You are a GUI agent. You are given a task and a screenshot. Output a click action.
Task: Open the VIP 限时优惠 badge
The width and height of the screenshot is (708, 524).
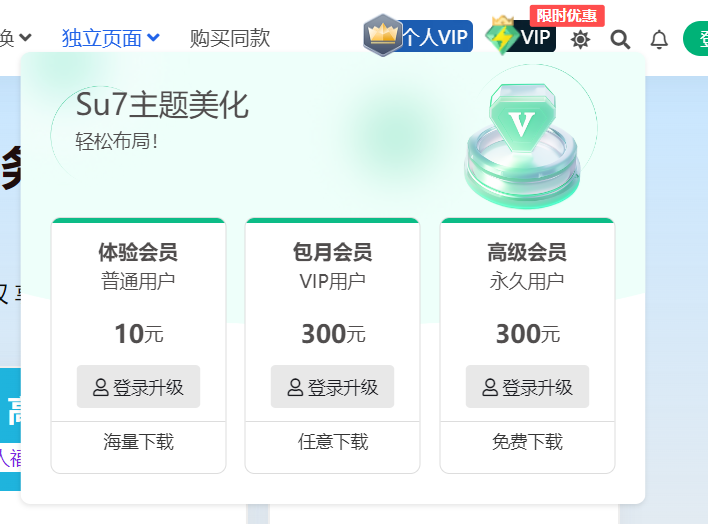[521, 37]
